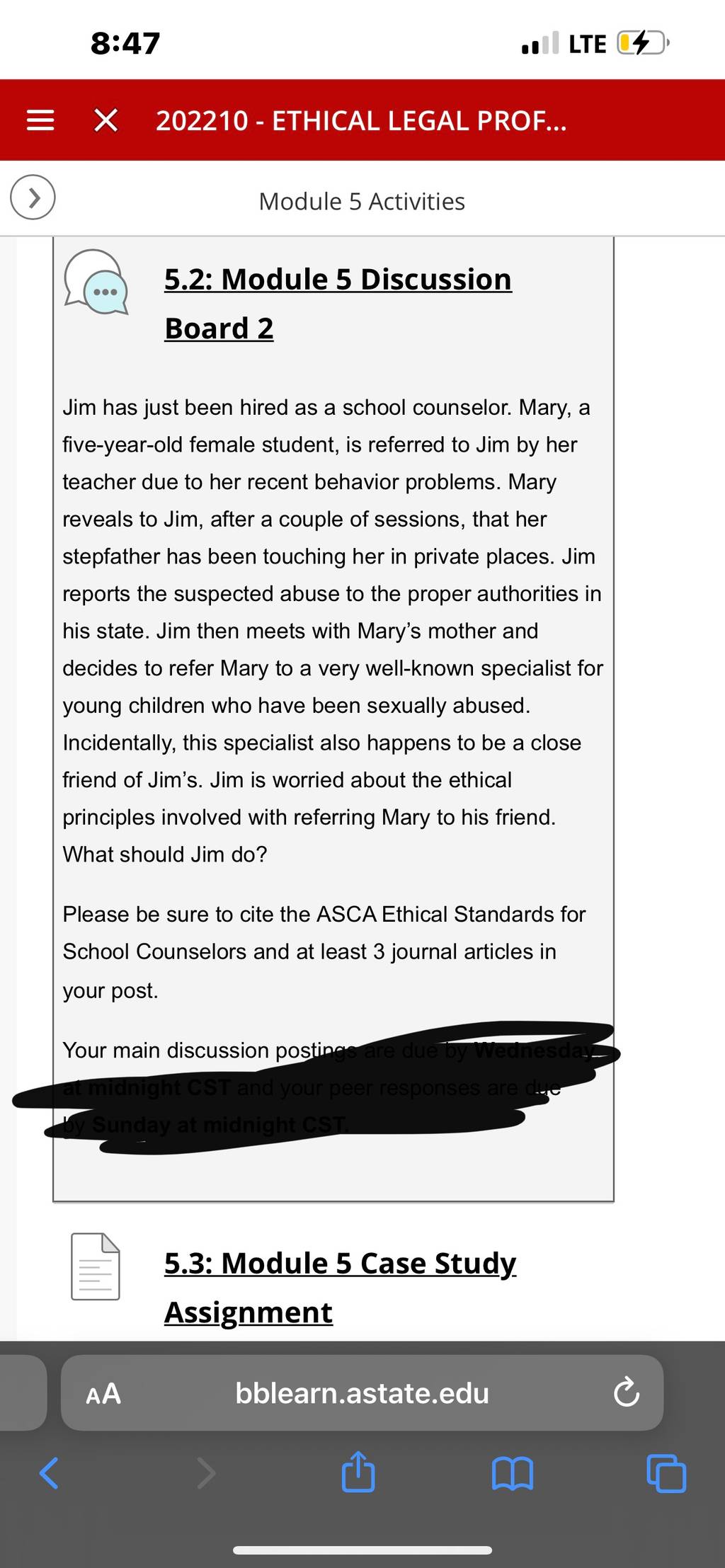Reload the current page
Viewport: 725px width, 1568px height.
coord(627,1392)
